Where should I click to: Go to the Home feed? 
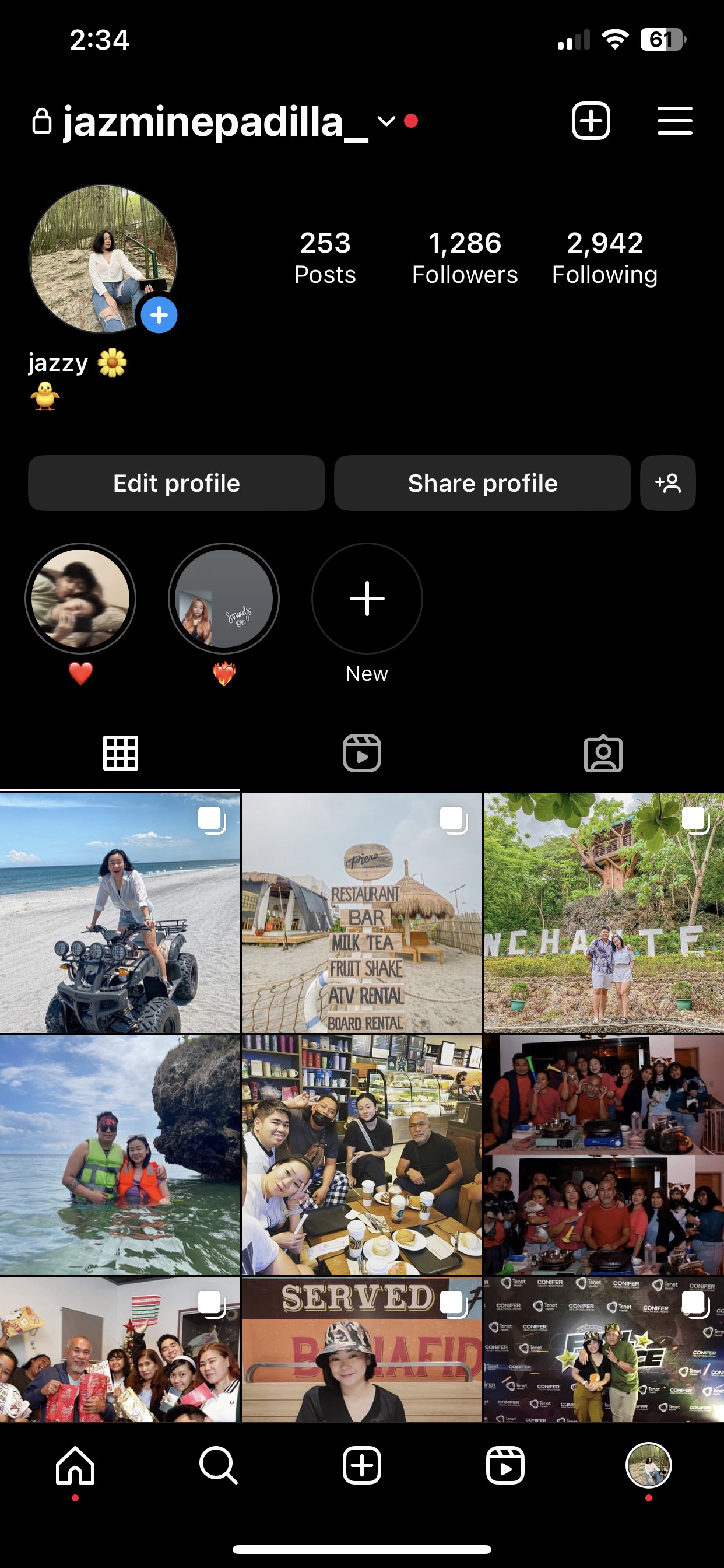(75, 1466)
